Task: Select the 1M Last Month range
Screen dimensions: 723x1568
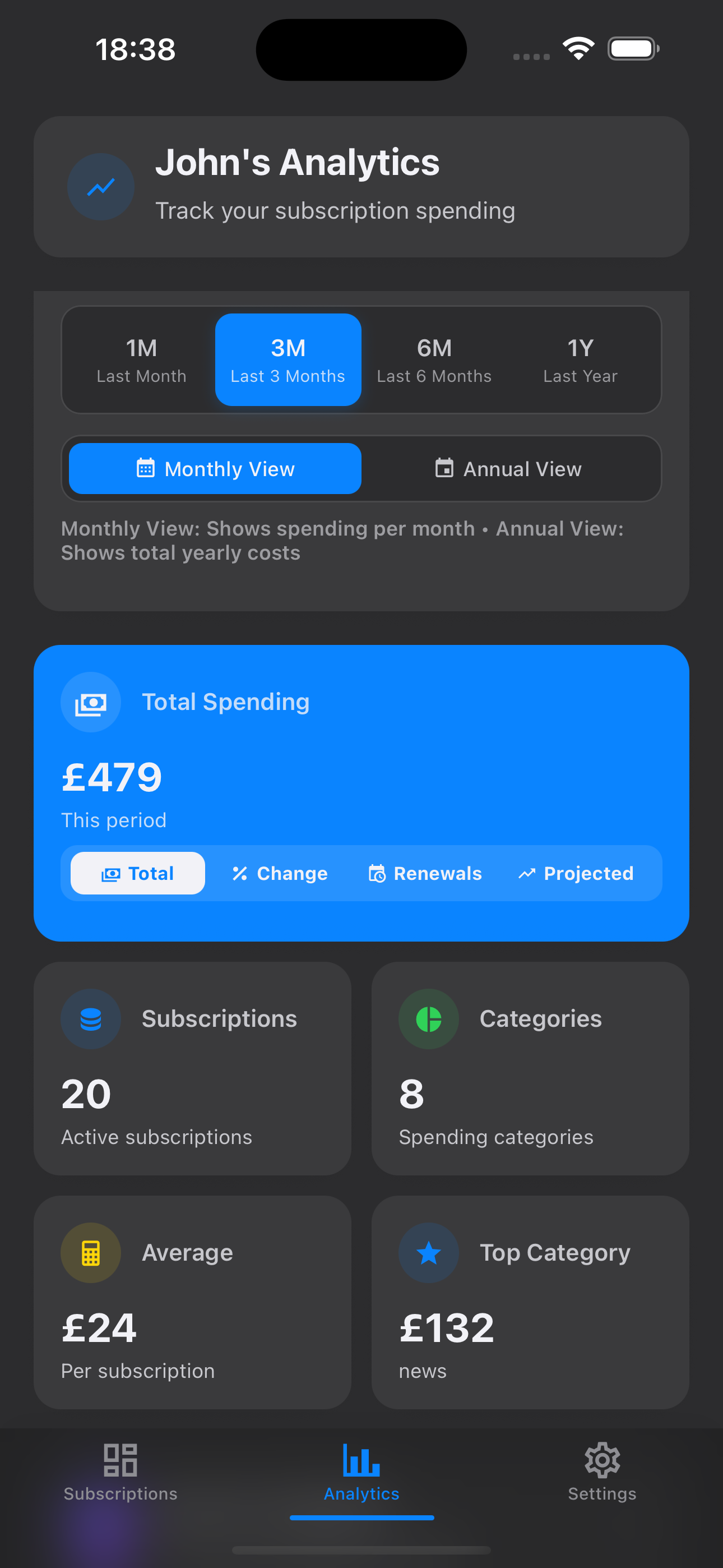Action: click(142, 359)
